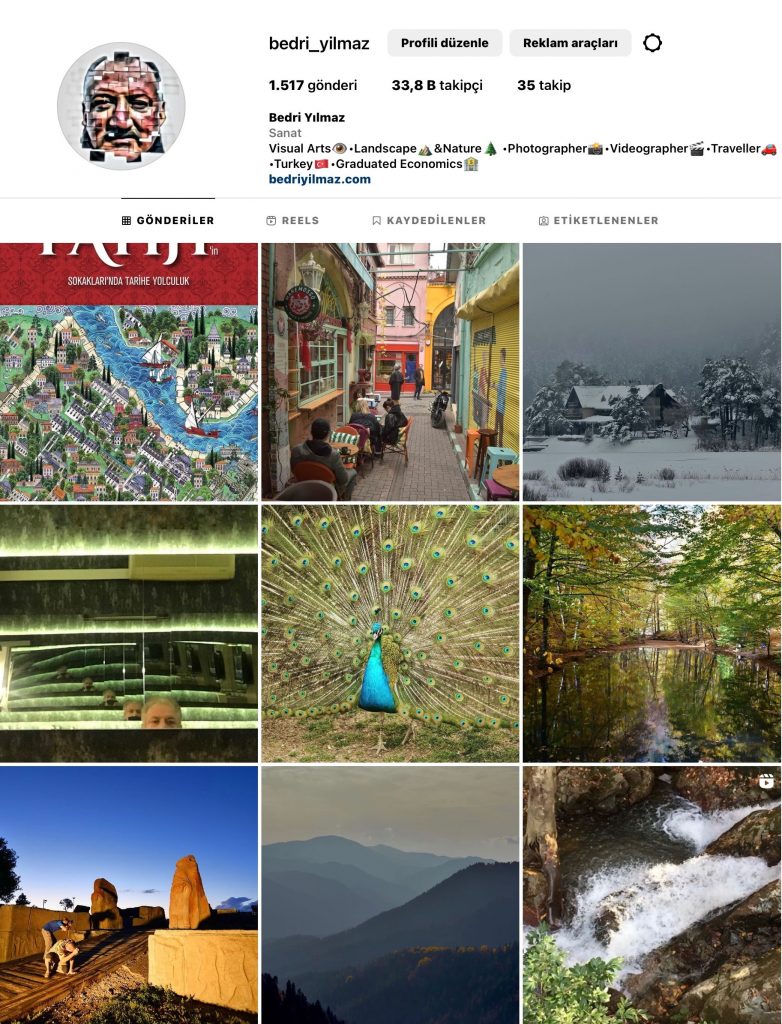View the 35 takip list
The image size is (782, 1024).
click(544, 85)
